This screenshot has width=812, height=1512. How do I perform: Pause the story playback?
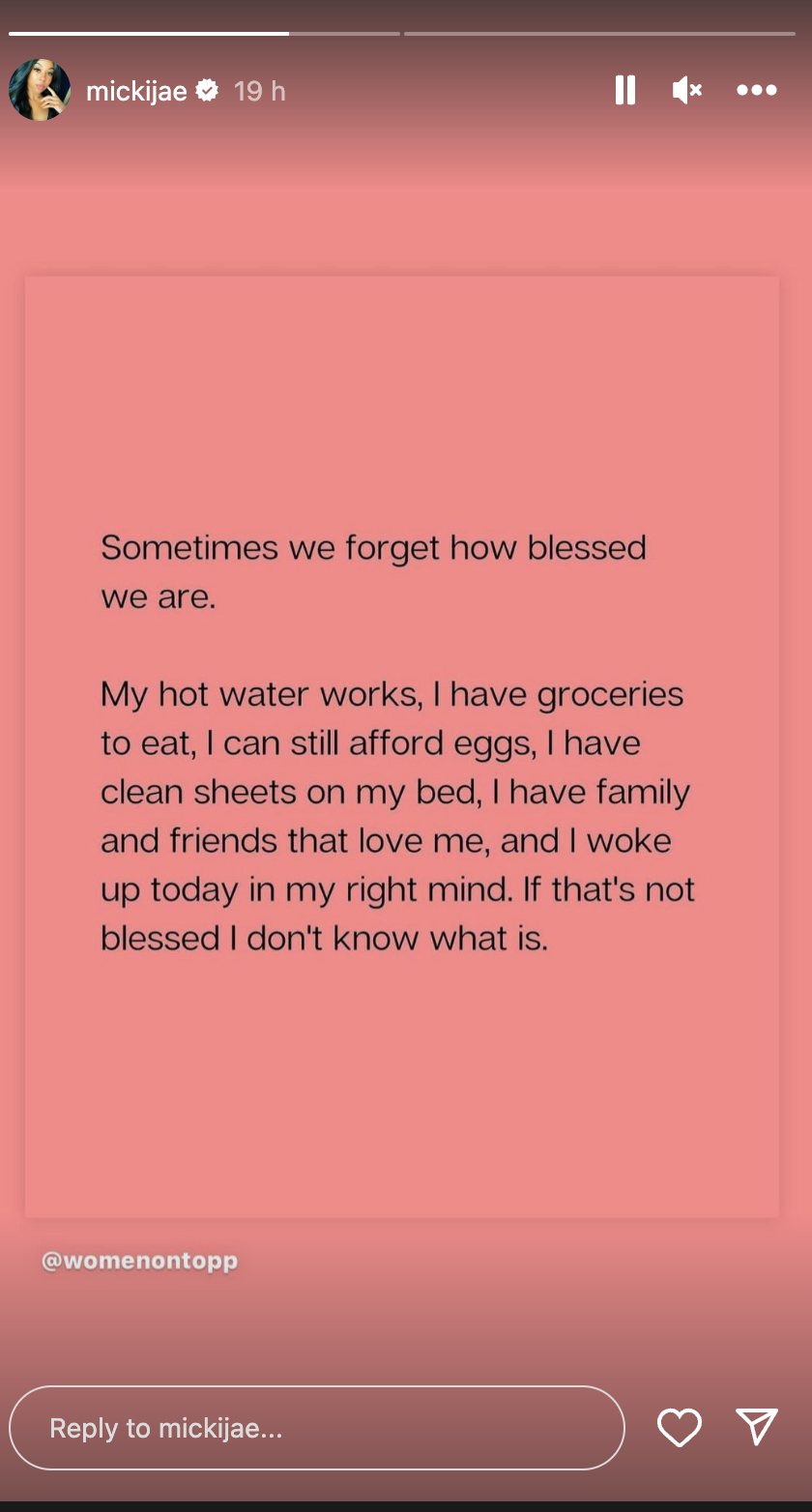point(625,91)
